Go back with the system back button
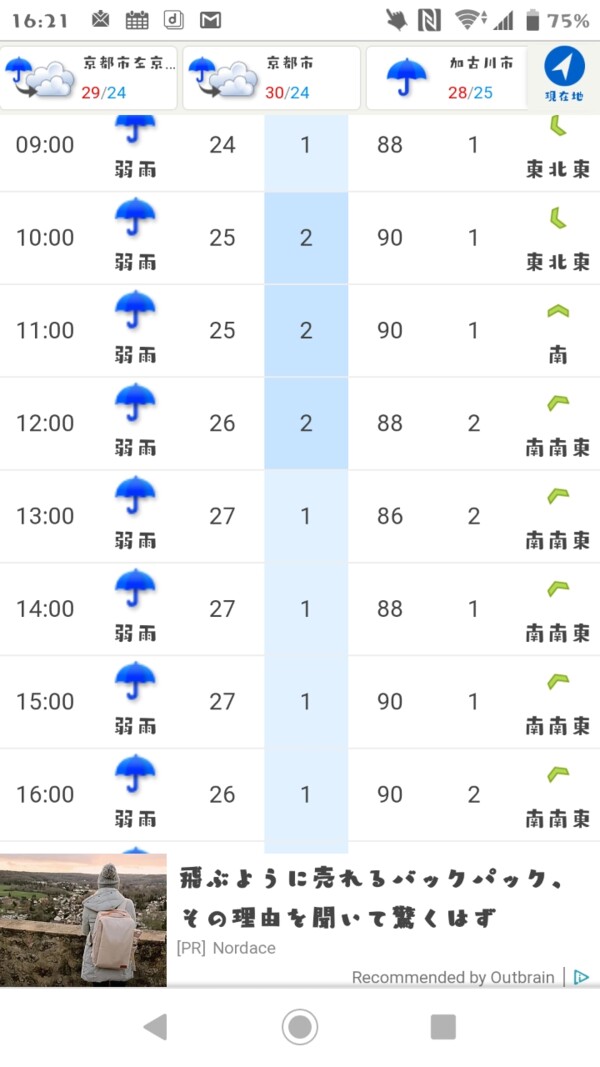Image resolution: width=600 pixels, height=1067 pixels. 155,1026
